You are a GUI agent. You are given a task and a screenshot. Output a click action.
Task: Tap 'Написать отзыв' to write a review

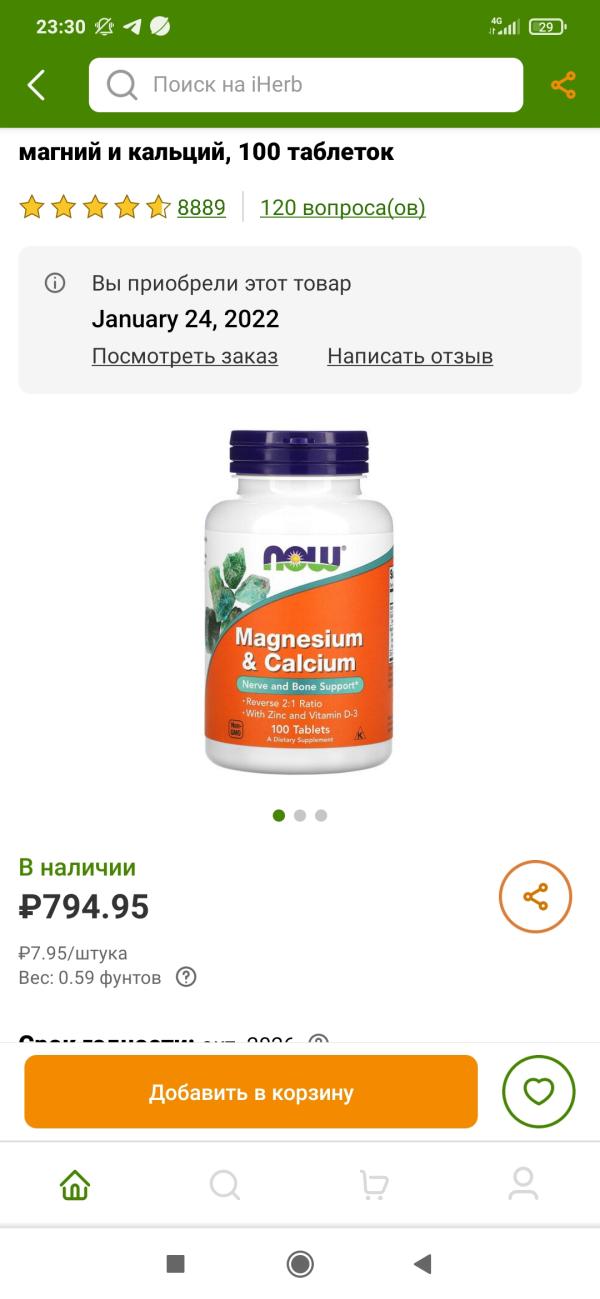tap(410, 356)
